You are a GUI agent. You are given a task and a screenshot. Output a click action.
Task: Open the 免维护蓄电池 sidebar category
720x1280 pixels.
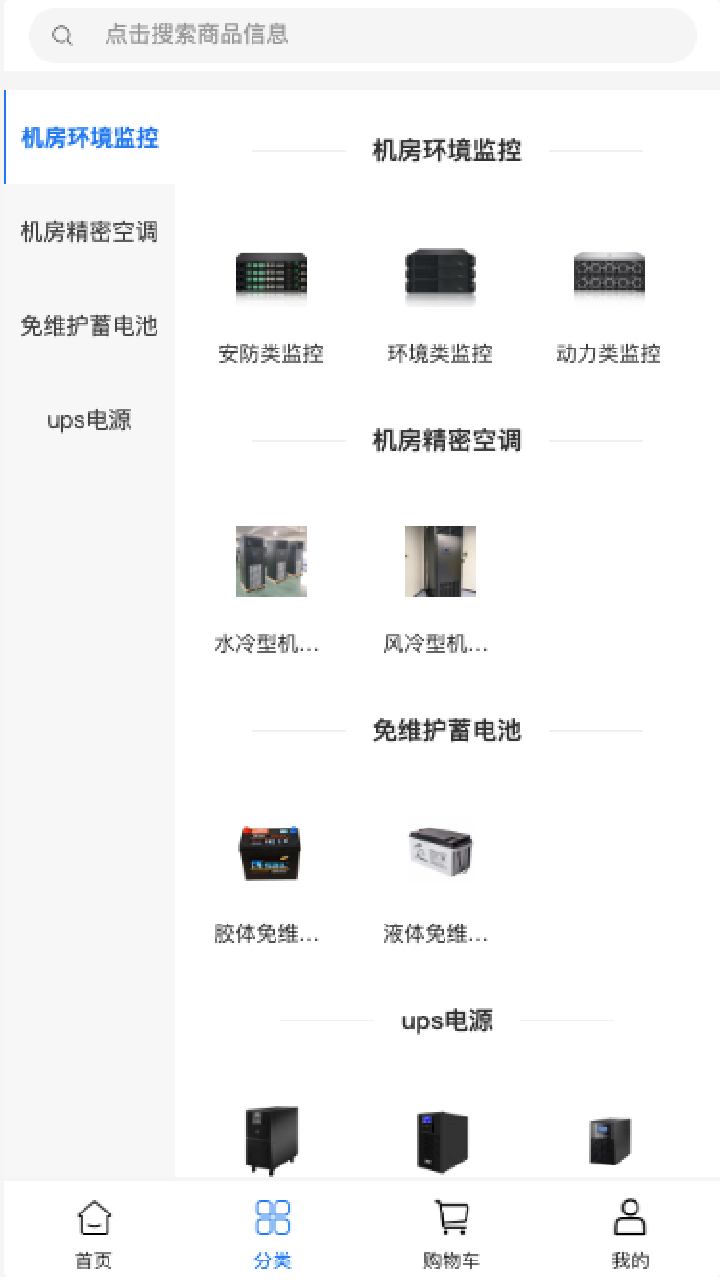[x=88, y=326]
